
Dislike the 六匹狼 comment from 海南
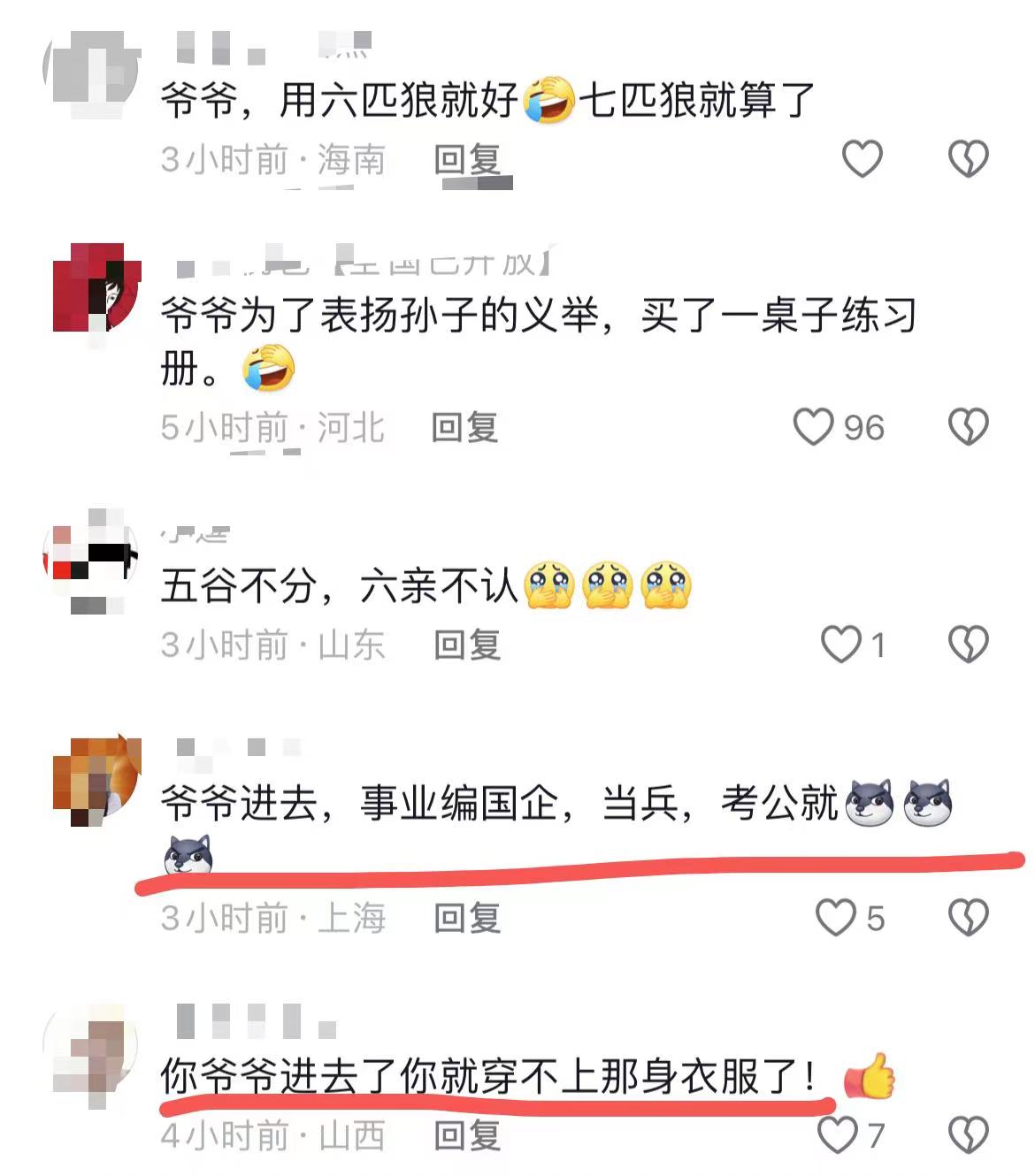pyautogui.click(x=968, y=160)
